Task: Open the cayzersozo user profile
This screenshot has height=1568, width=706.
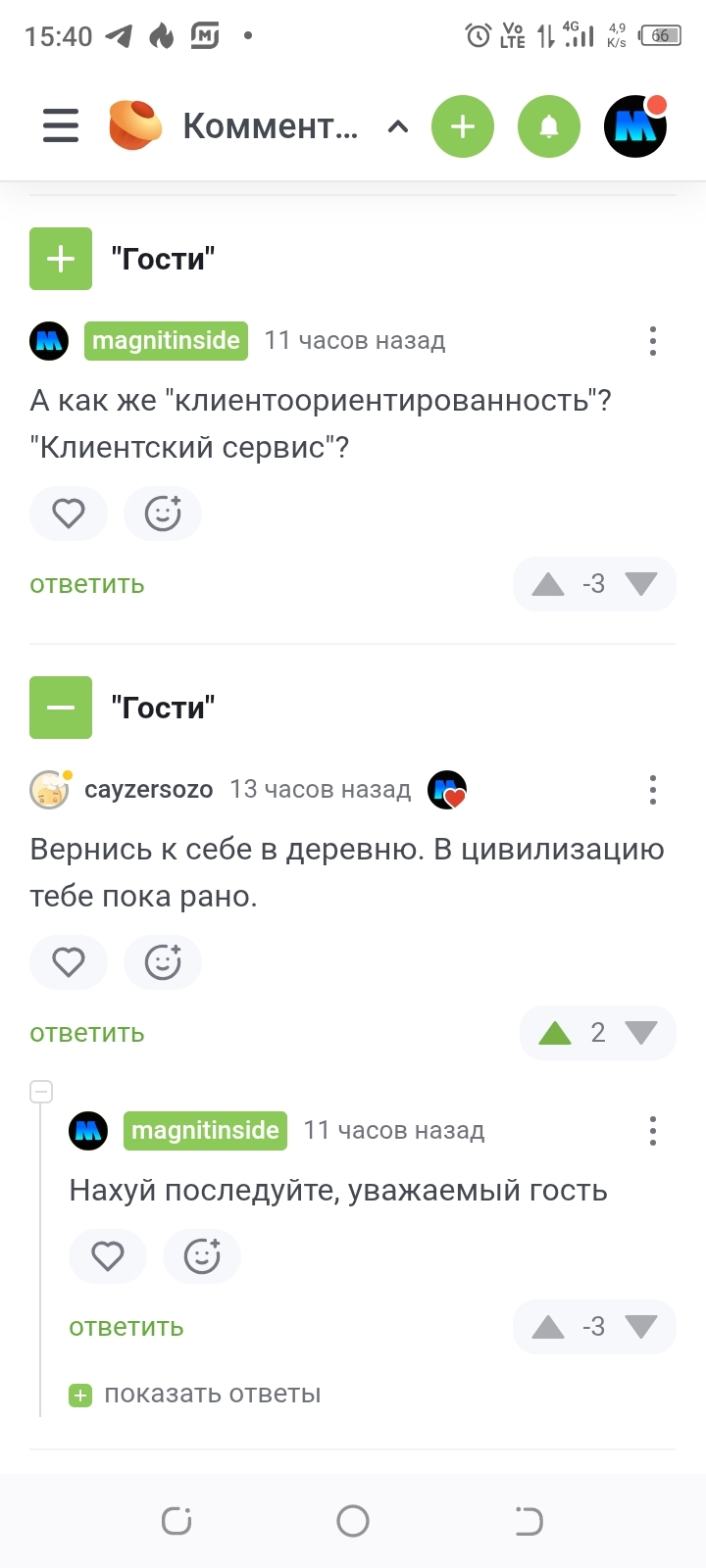Action: click(149, 790)
